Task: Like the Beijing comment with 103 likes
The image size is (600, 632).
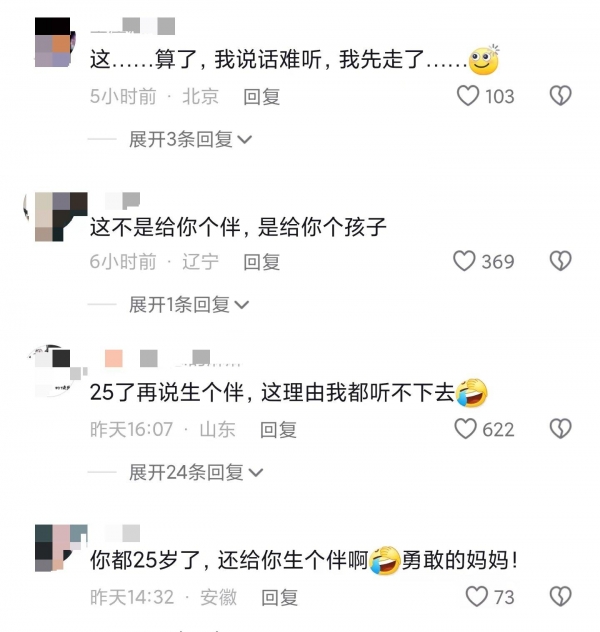Action: click(468, 96)
